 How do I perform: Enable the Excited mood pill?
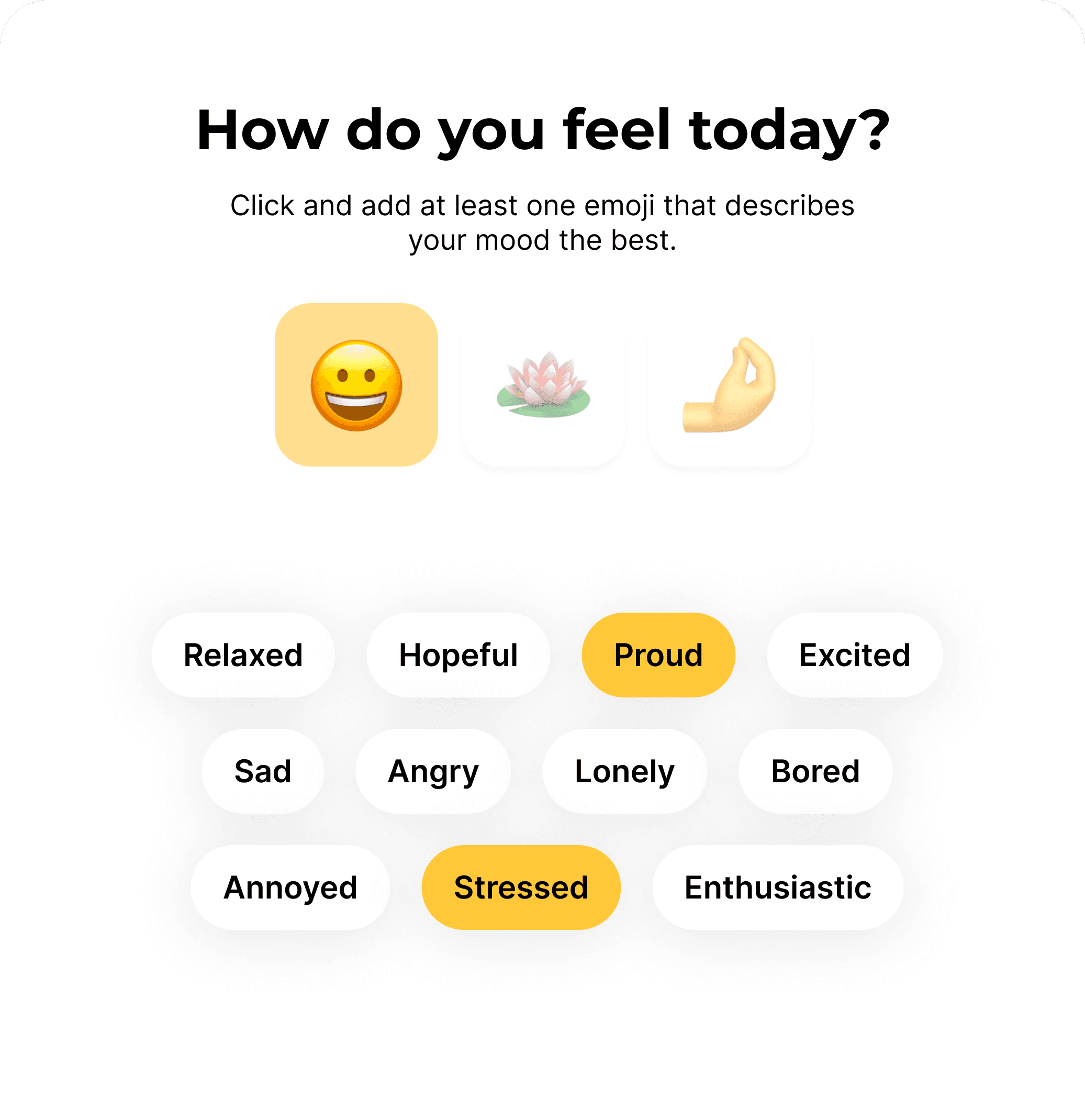pyautogui.click(x=854, y=655)
